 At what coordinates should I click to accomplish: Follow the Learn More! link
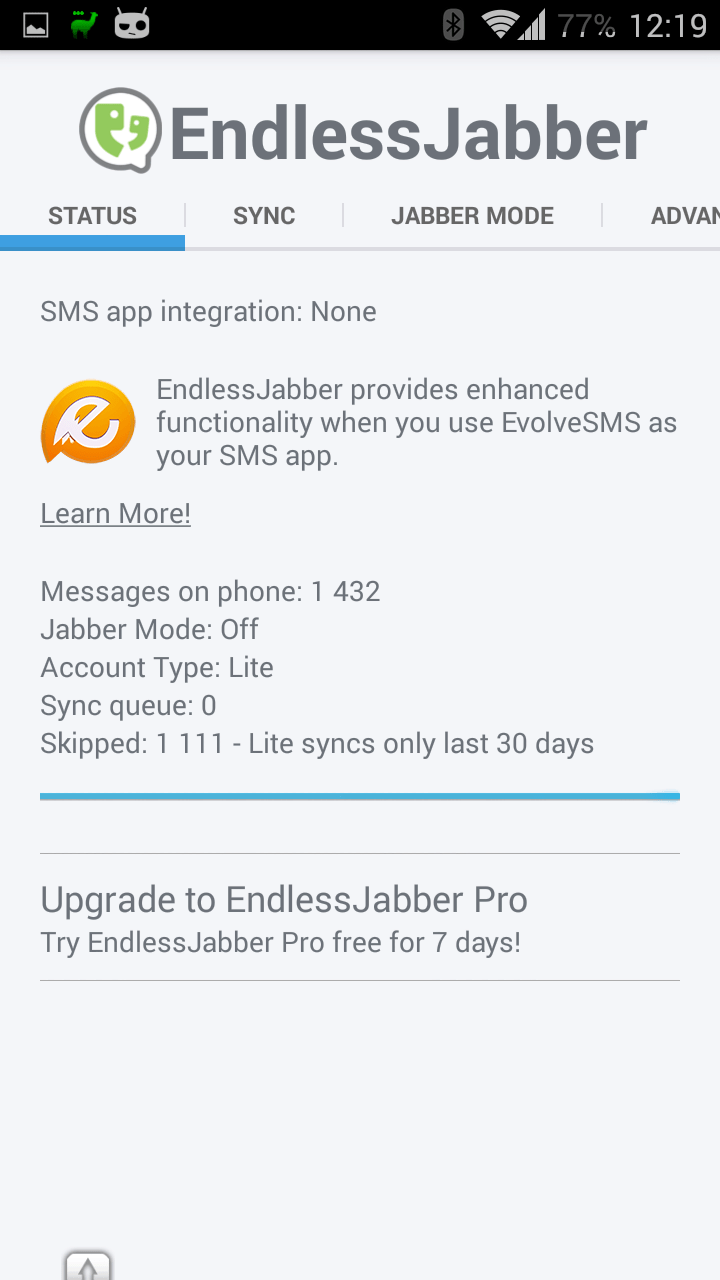click(115, 514)
